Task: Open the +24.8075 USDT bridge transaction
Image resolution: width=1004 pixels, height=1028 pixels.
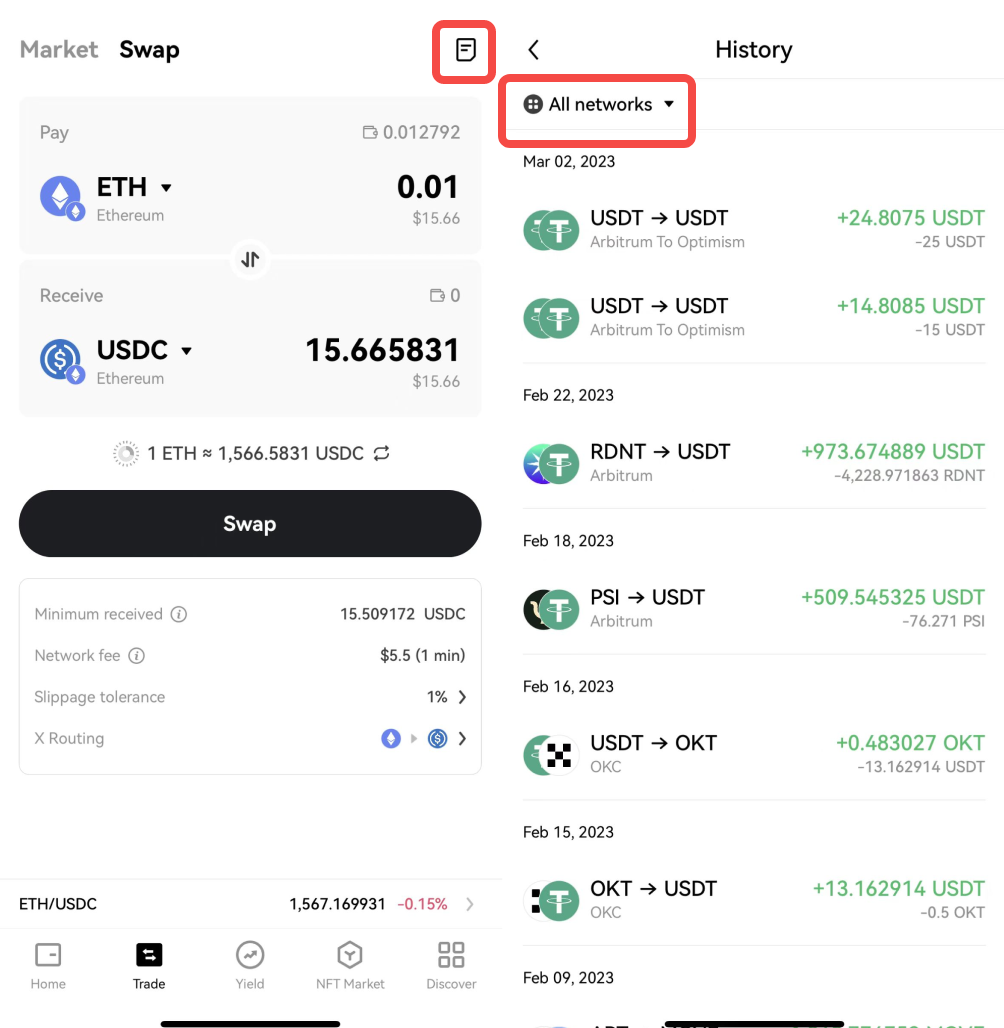Action: click(754, 229)
